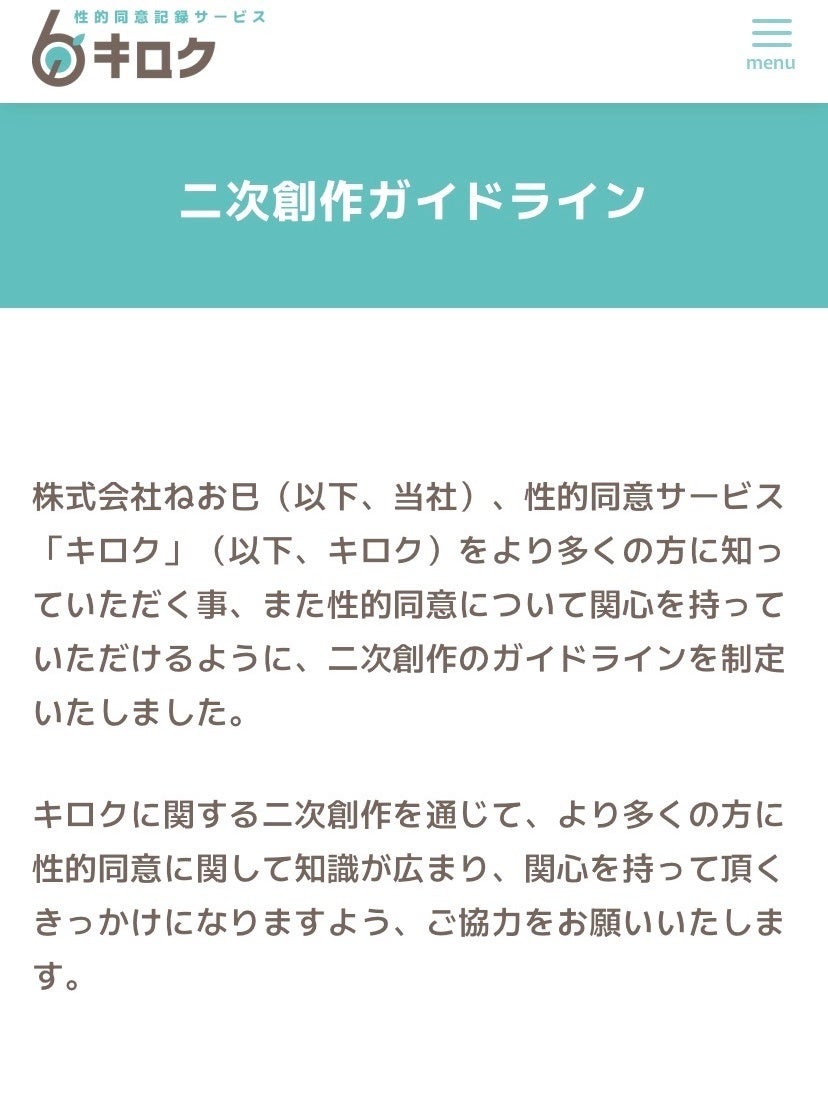Screen dimensions: 828x1120
Task: Open the hamburger menu button
Action: [771, 42]
